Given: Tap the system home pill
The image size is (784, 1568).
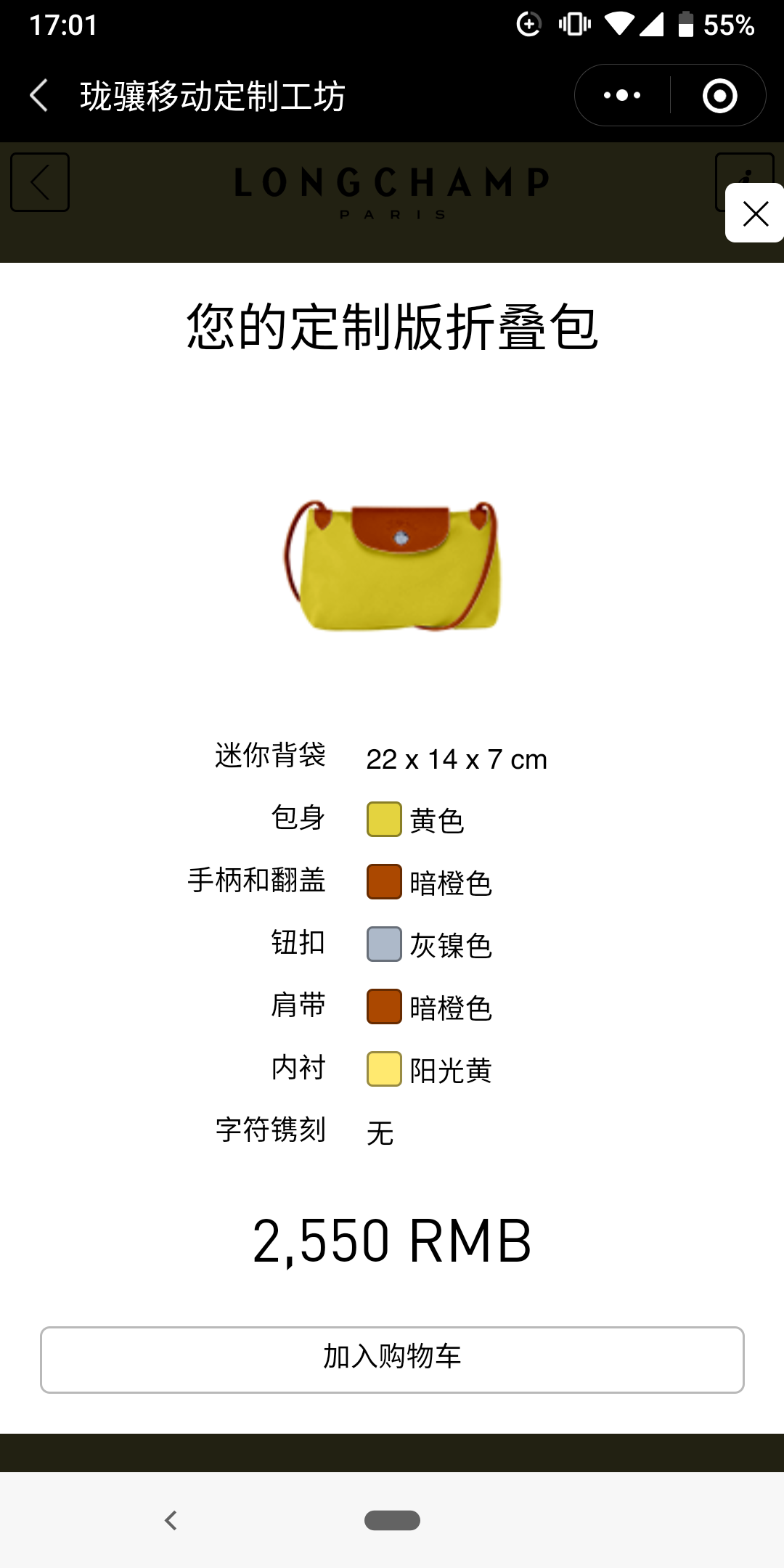Looking at the screenshot, I should click(x=392, y=1520).
